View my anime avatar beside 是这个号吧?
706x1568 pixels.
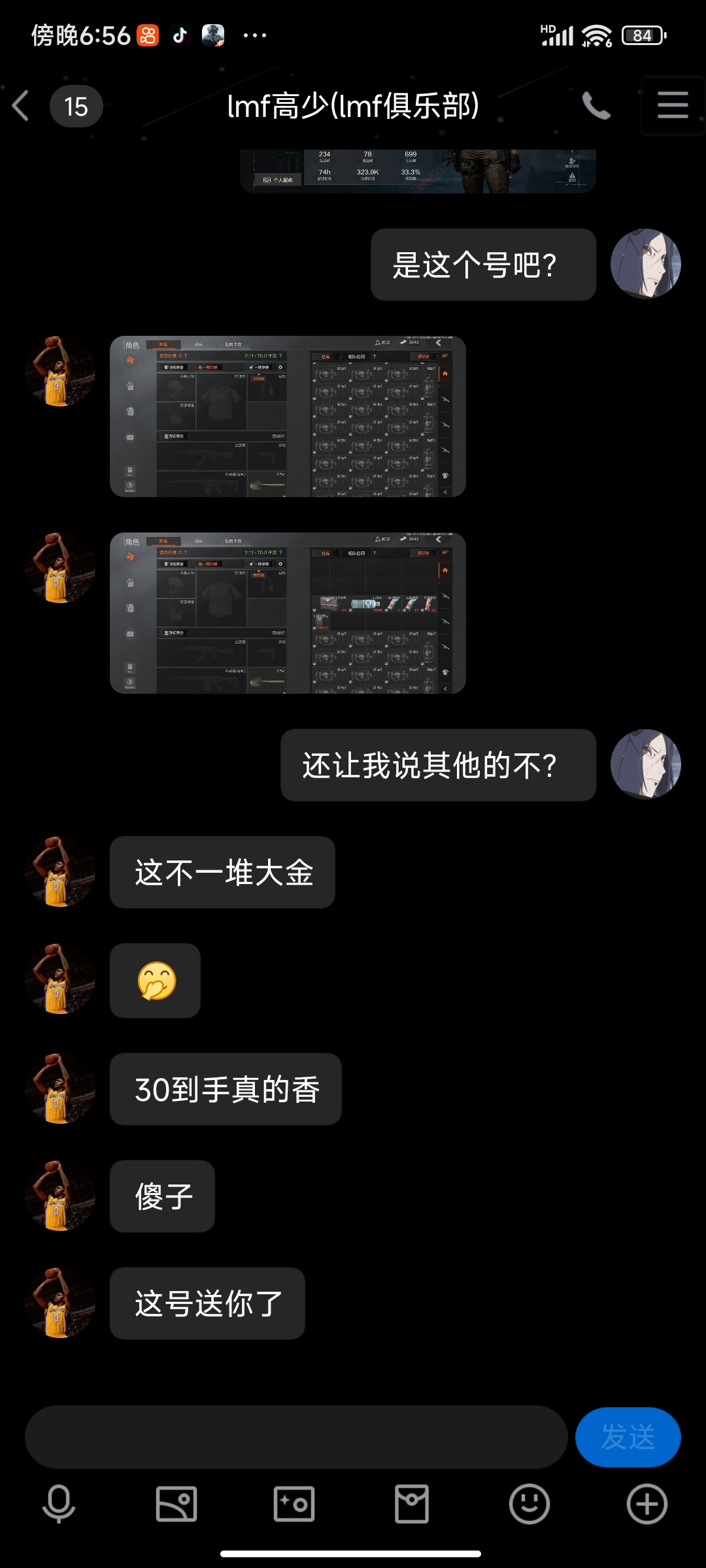pyautogui.click(x=646, y=264)
